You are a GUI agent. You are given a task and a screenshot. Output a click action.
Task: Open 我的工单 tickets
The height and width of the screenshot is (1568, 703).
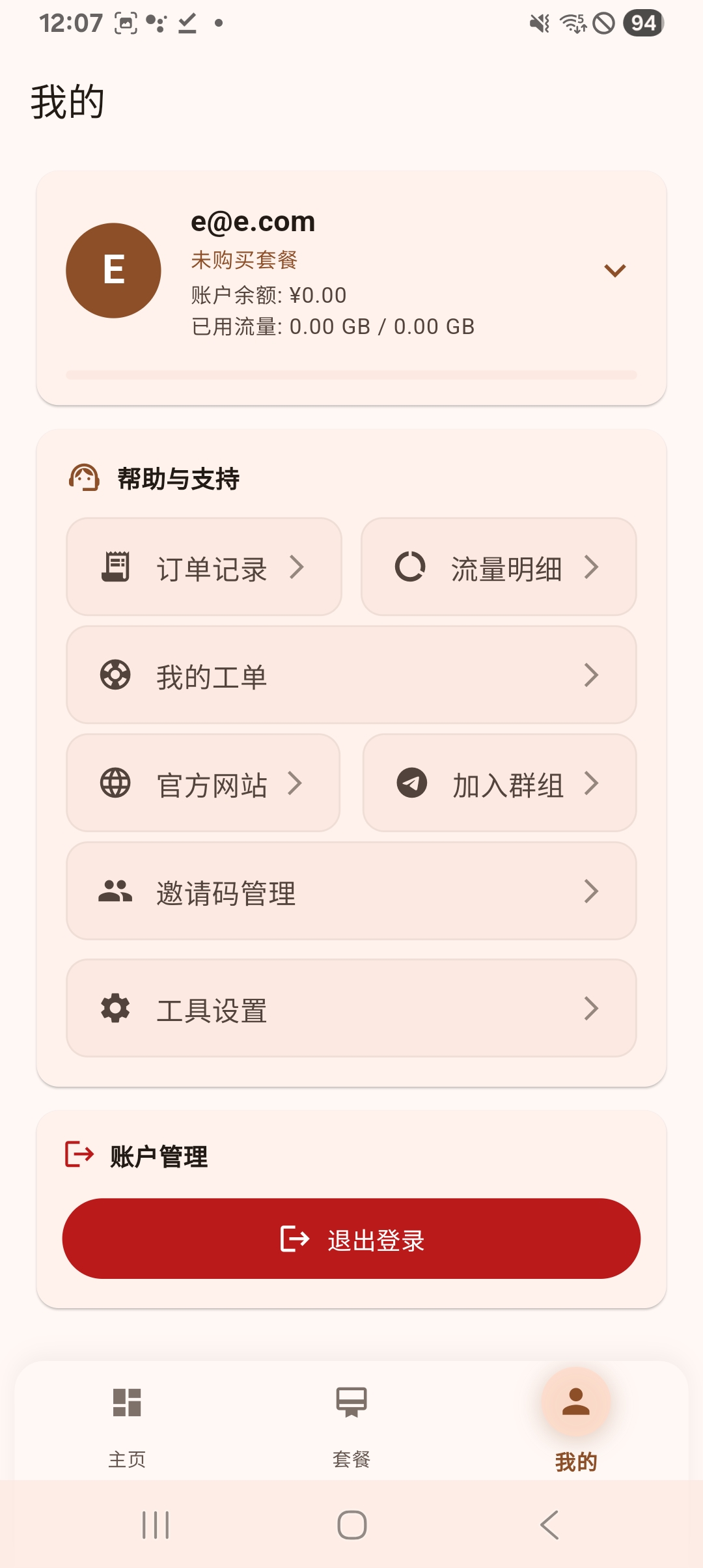pos(351,675)
